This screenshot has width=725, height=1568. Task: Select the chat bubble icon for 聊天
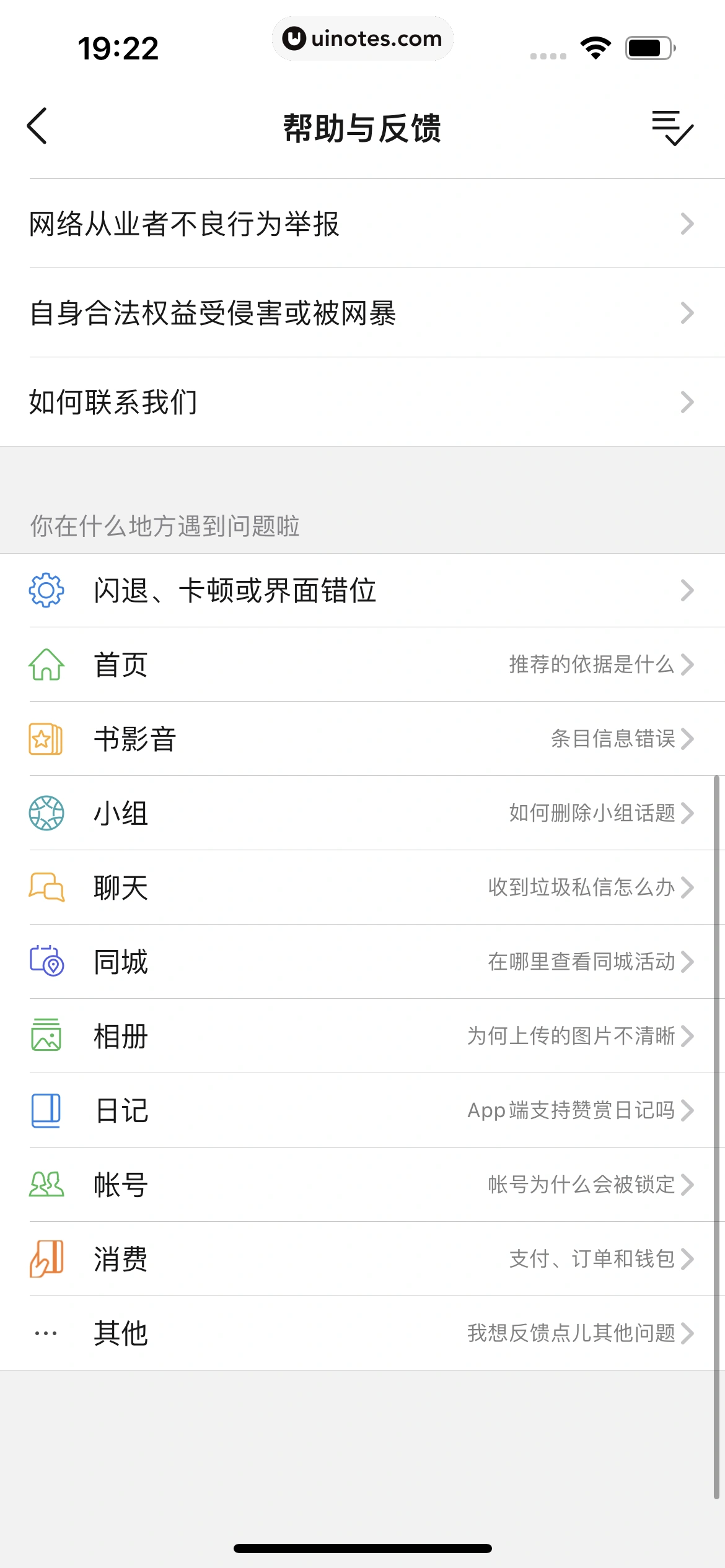(46, 888)
